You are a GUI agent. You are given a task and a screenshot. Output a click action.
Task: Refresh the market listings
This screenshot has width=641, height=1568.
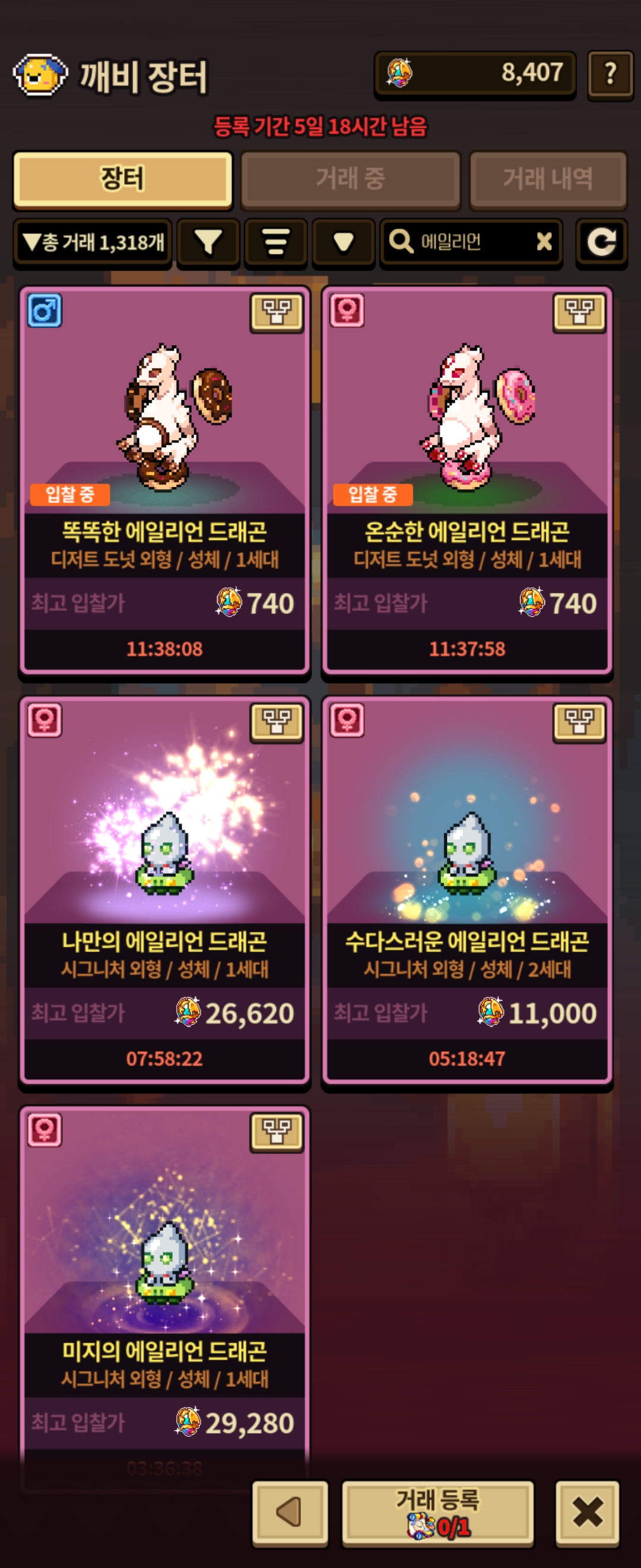coord(601,243)
